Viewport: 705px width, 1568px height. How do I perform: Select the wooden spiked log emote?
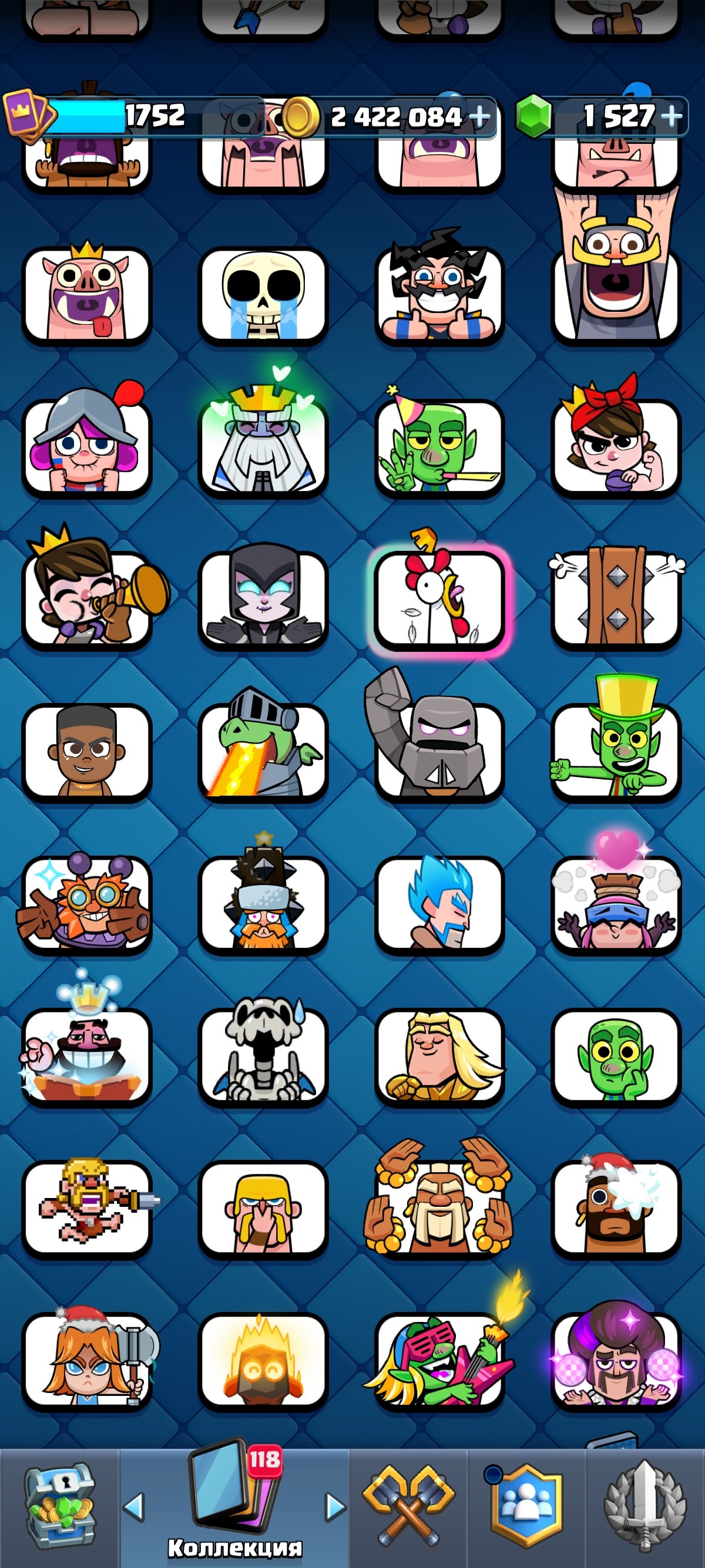(616, 595)
